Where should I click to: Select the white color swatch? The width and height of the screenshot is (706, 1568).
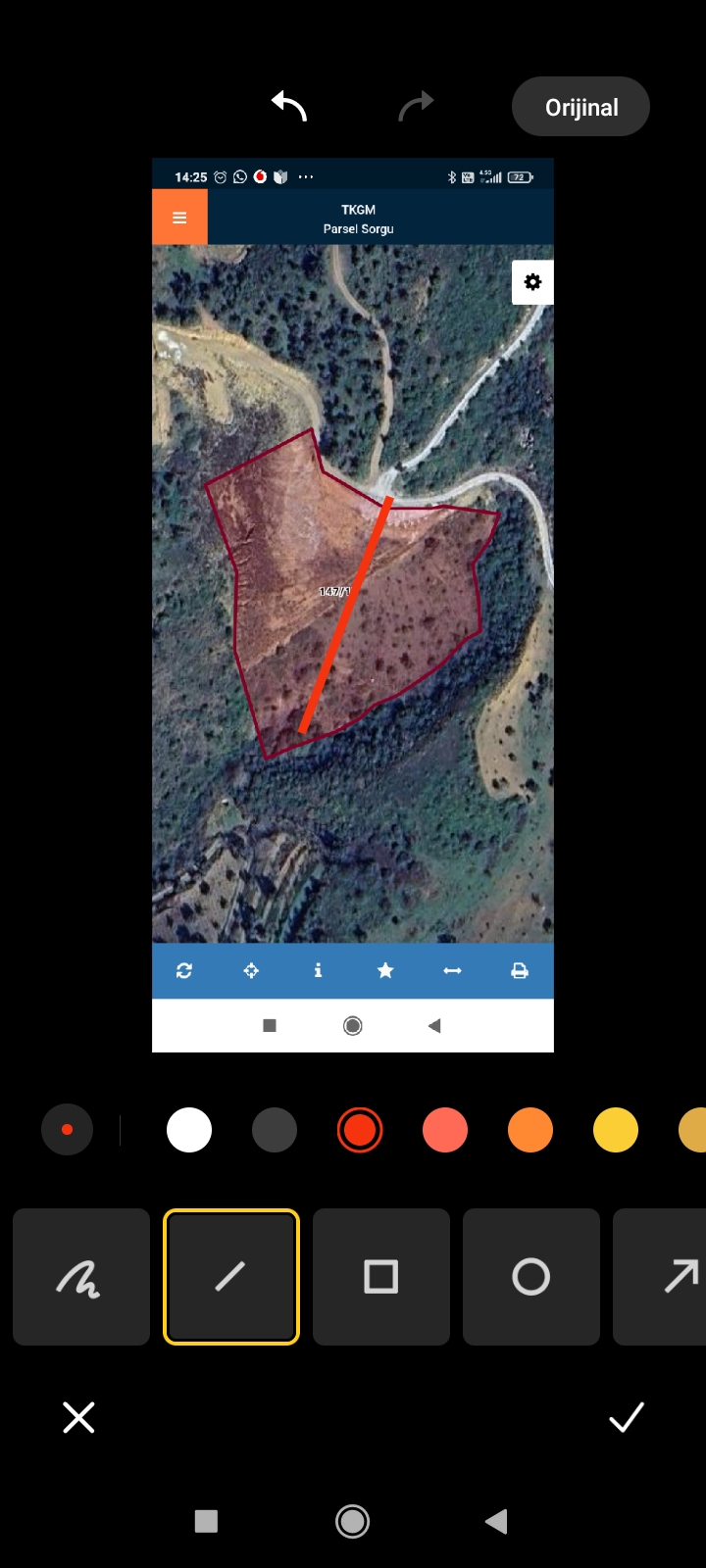click(x=189, y=1130)
